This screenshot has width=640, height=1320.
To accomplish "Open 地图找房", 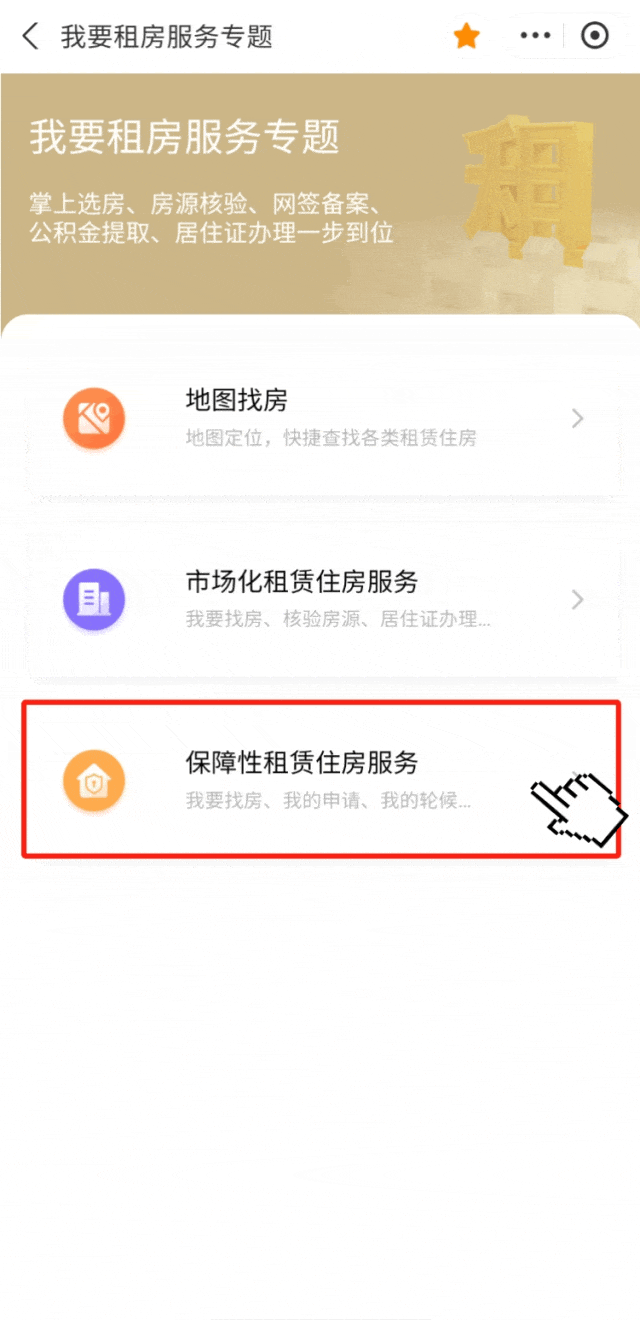I will [x=320, y=418].
